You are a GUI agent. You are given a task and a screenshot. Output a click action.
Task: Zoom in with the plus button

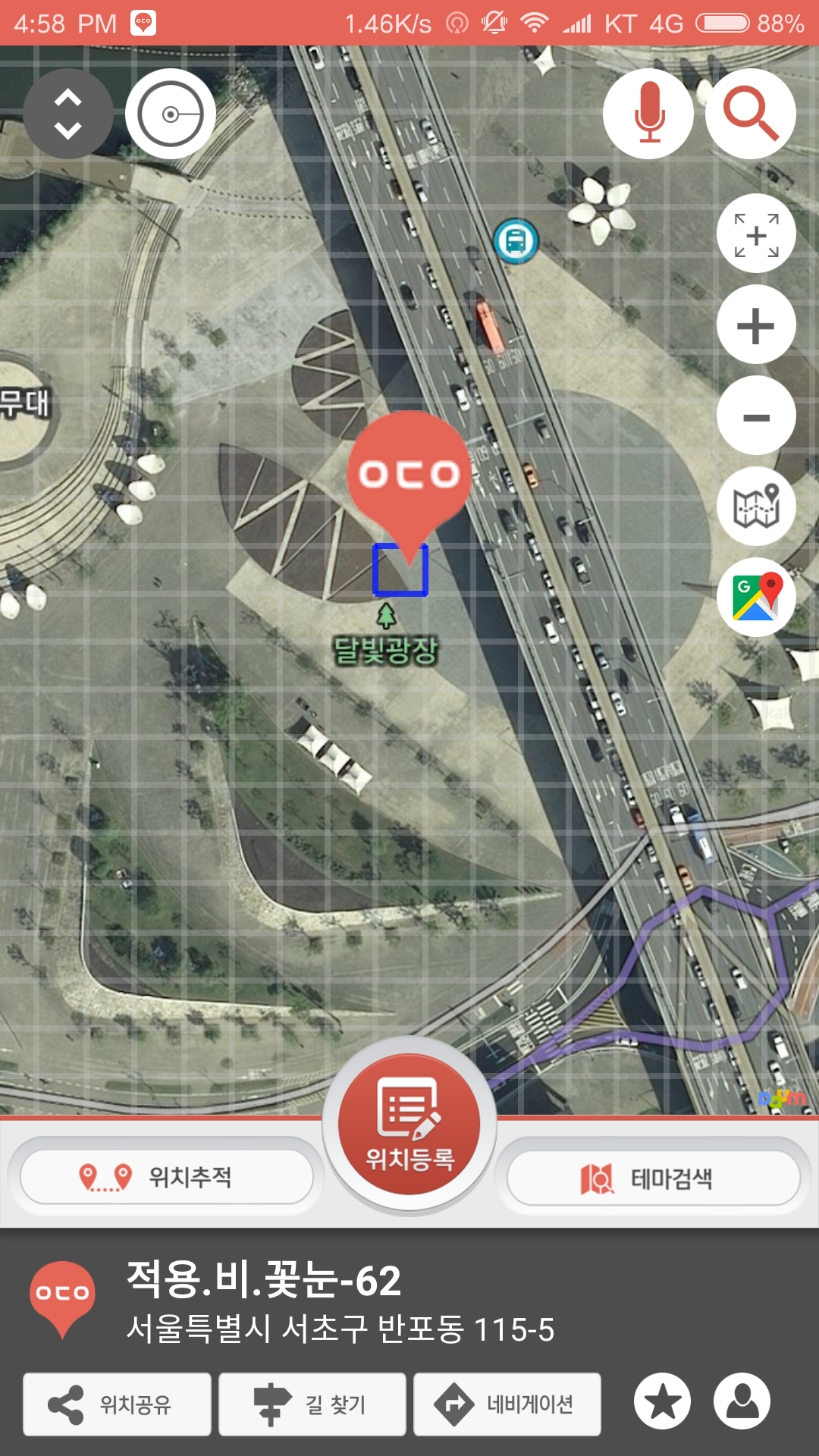pos(756,325)
